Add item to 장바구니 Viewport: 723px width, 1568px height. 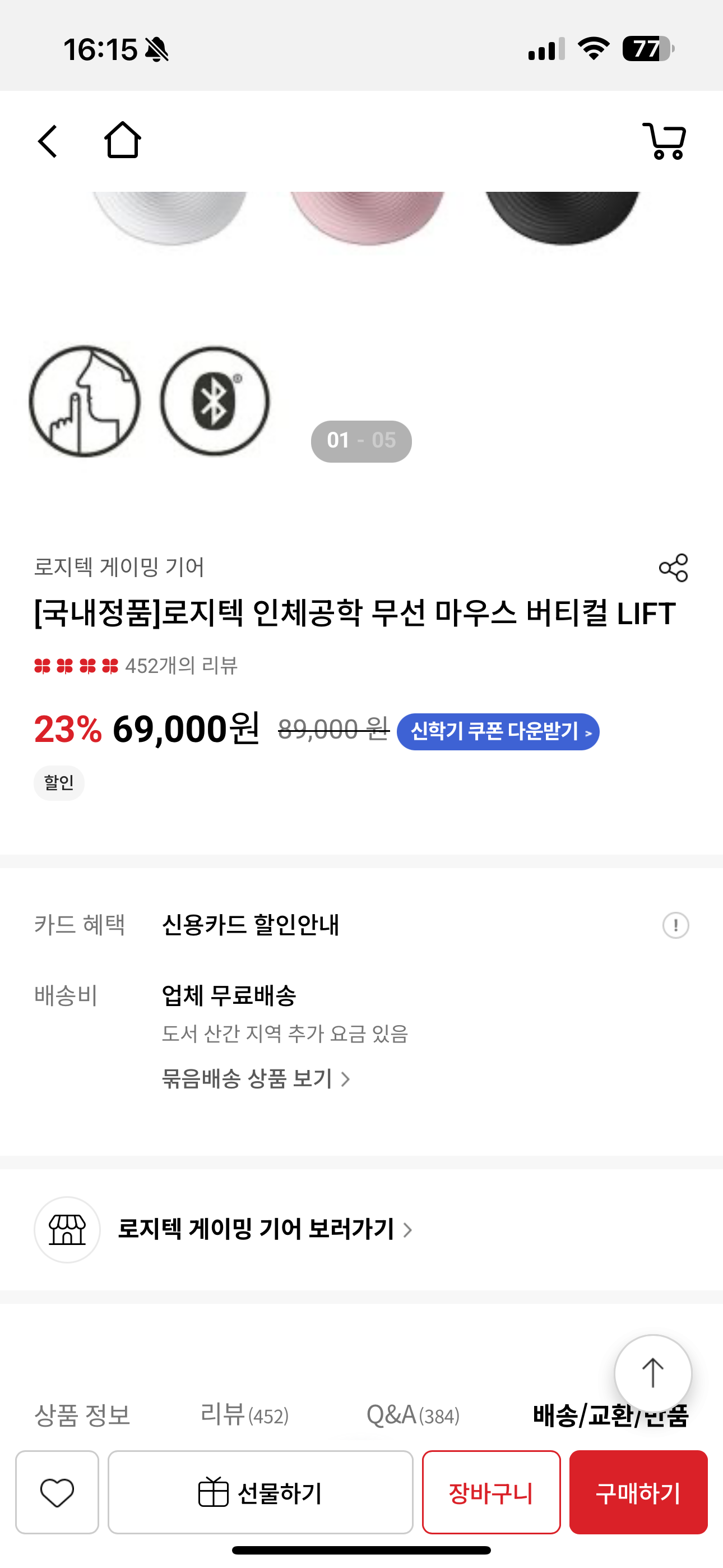tap(491, 1492)
